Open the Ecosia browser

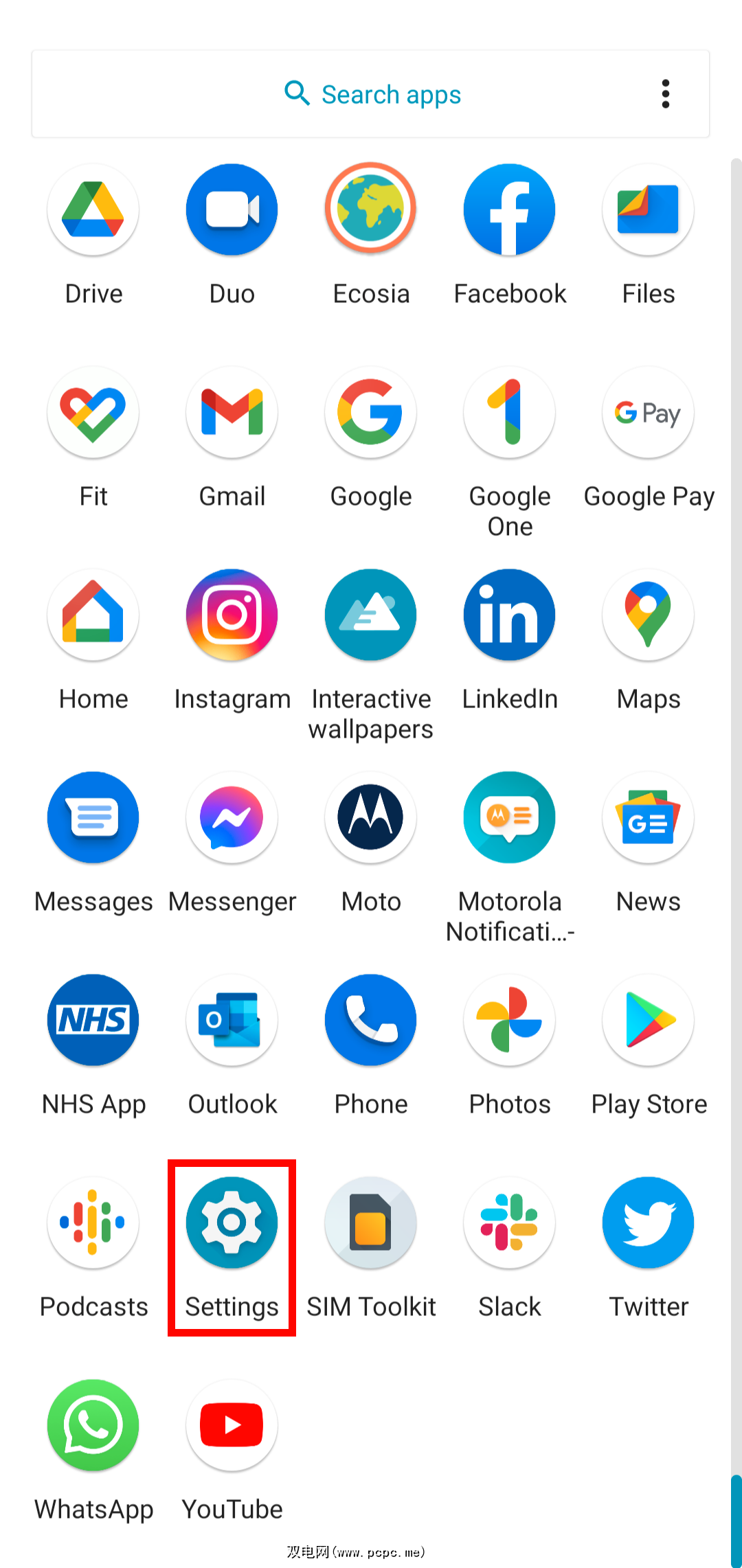click(x=371, y=209)
